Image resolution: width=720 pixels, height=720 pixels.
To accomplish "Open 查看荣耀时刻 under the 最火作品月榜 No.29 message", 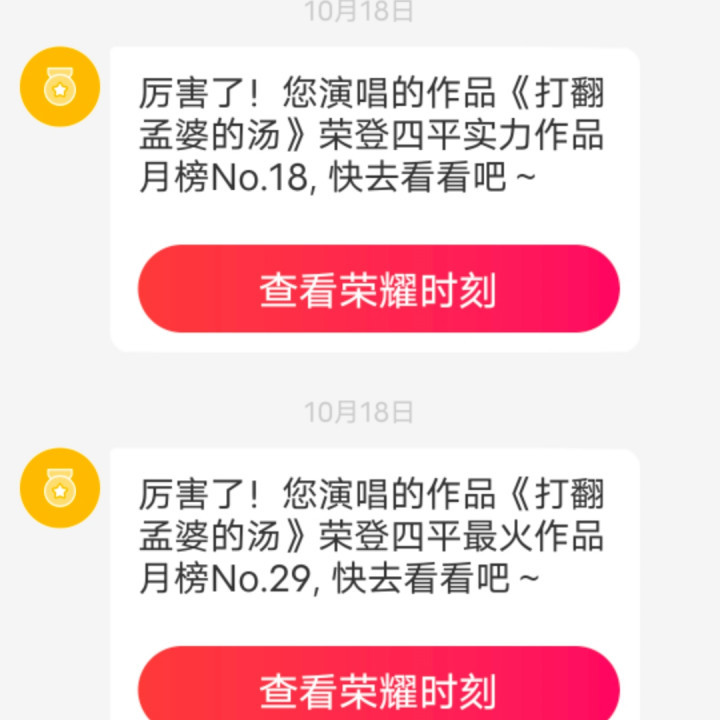I will (378, 688).
